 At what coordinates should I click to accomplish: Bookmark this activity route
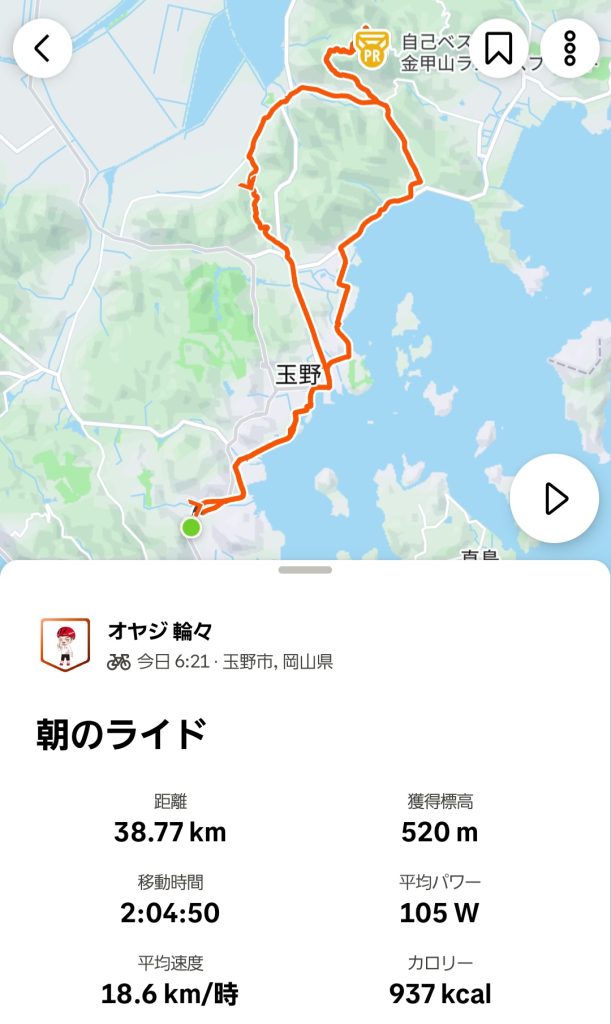(498, 48)
